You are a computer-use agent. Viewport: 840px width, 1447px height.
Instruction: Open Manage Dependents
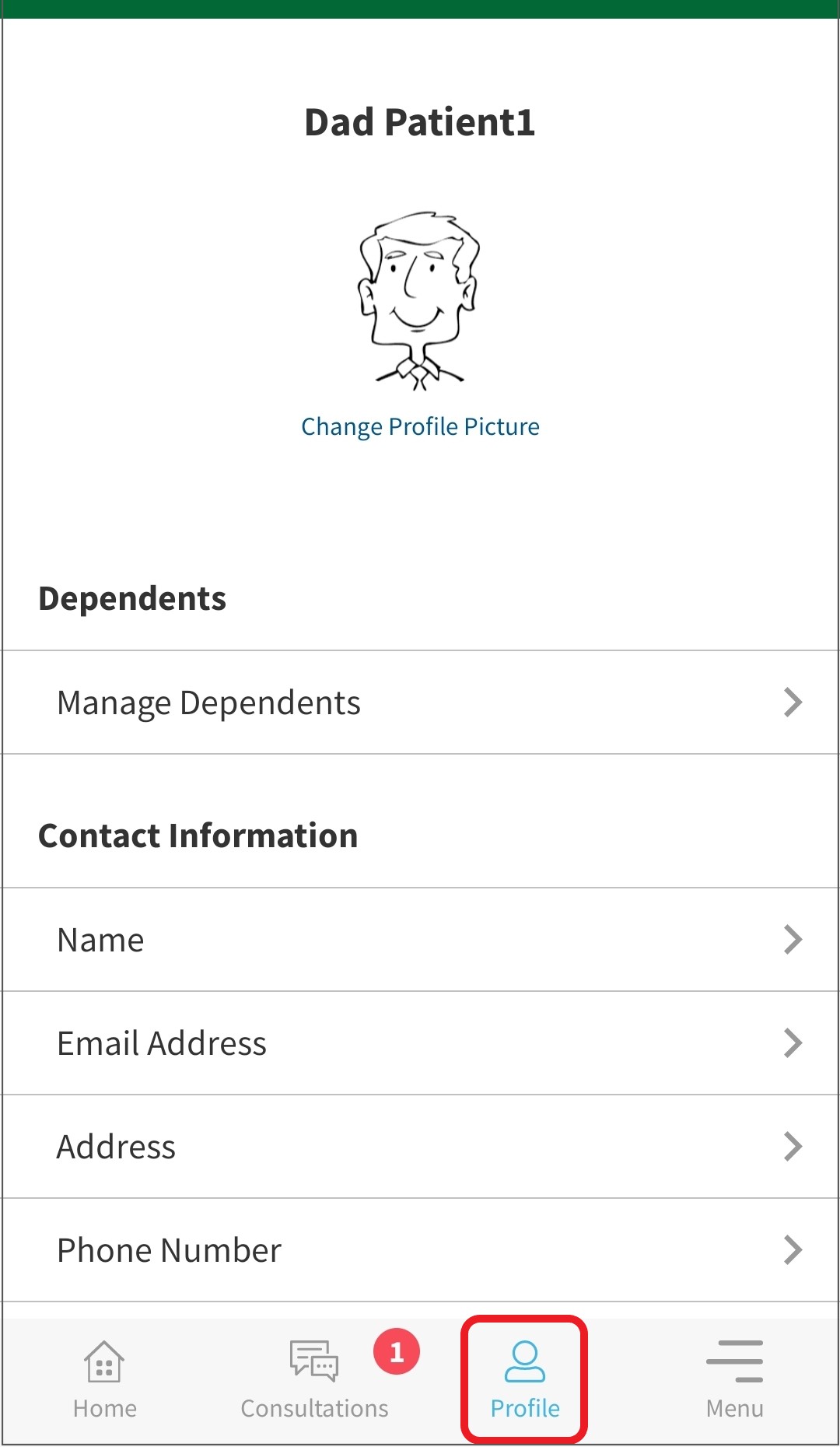pos(420,702)
